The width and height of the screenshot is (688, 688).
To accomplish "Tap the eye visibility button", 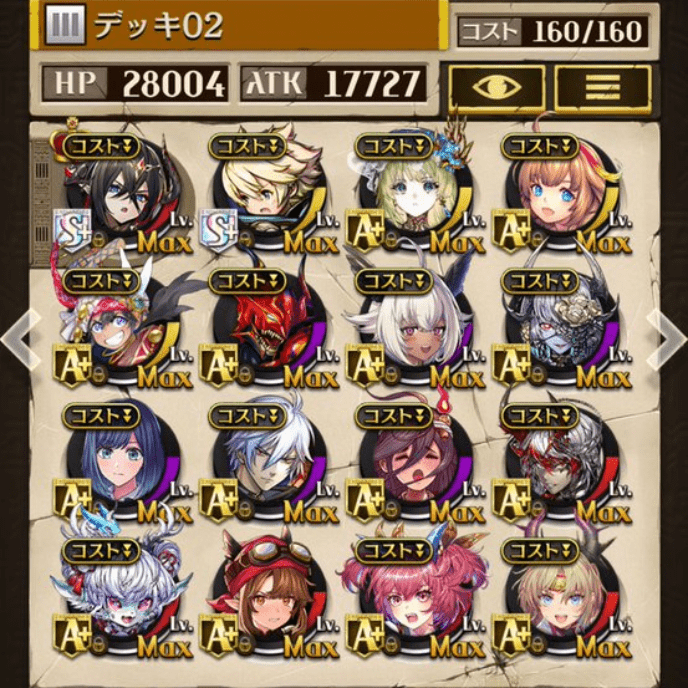I will [495, 89].
